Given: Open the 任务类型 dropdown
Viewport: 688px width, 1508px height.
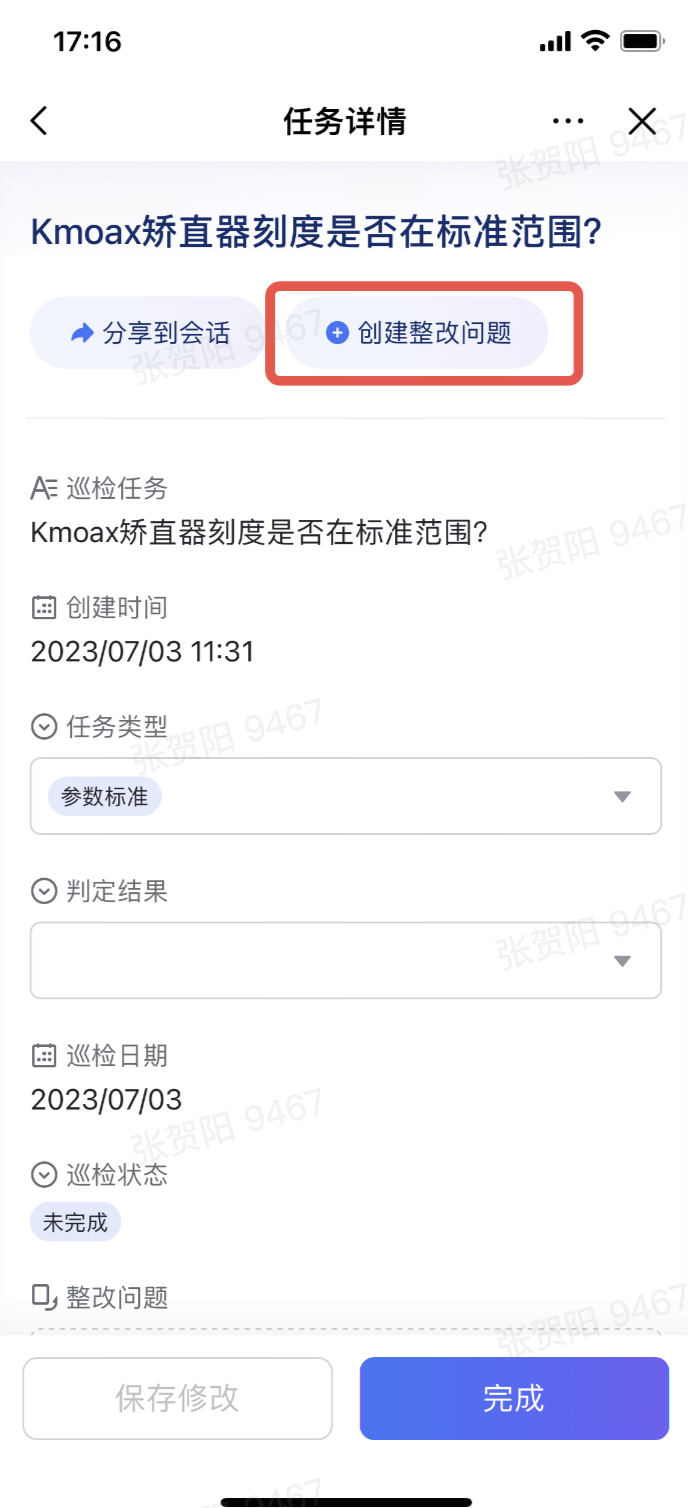Looking at the screenshot, I should [345, 796].
